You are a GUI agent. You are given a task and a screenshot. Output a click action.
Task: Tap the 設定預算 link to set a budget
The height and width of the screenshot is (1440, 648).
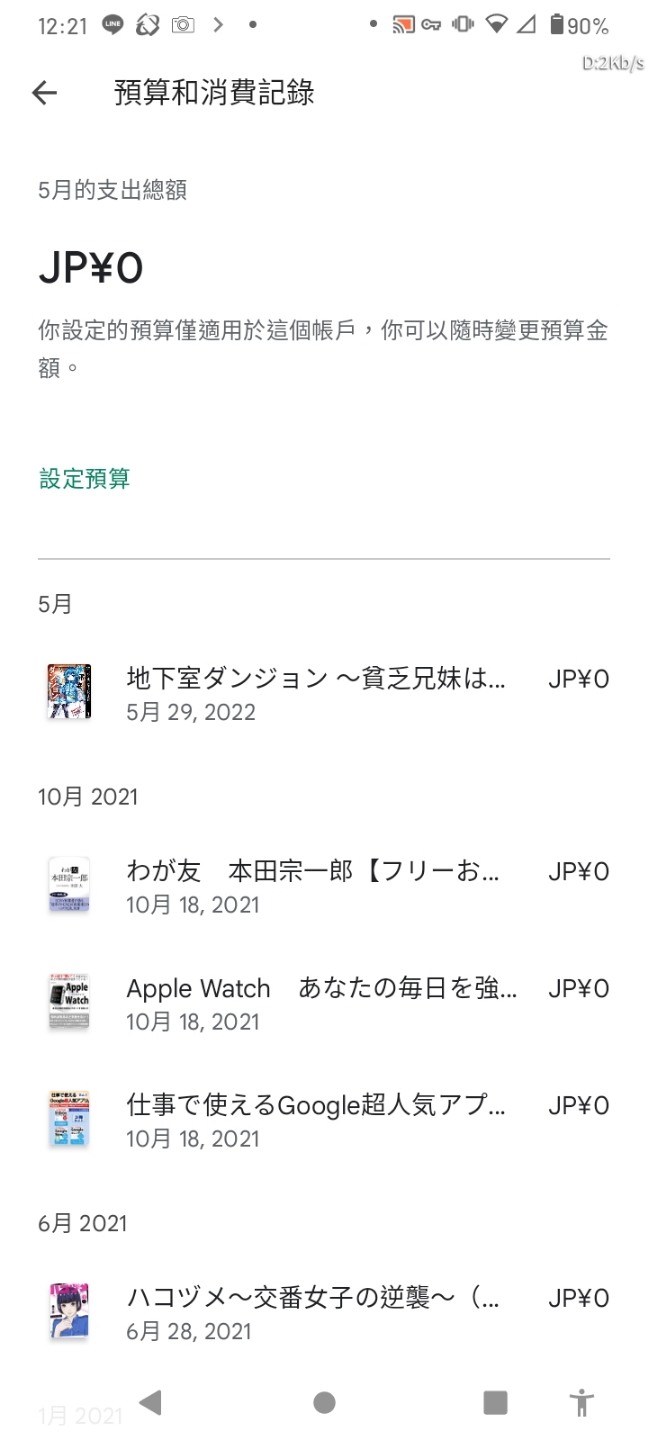(85, 479)
